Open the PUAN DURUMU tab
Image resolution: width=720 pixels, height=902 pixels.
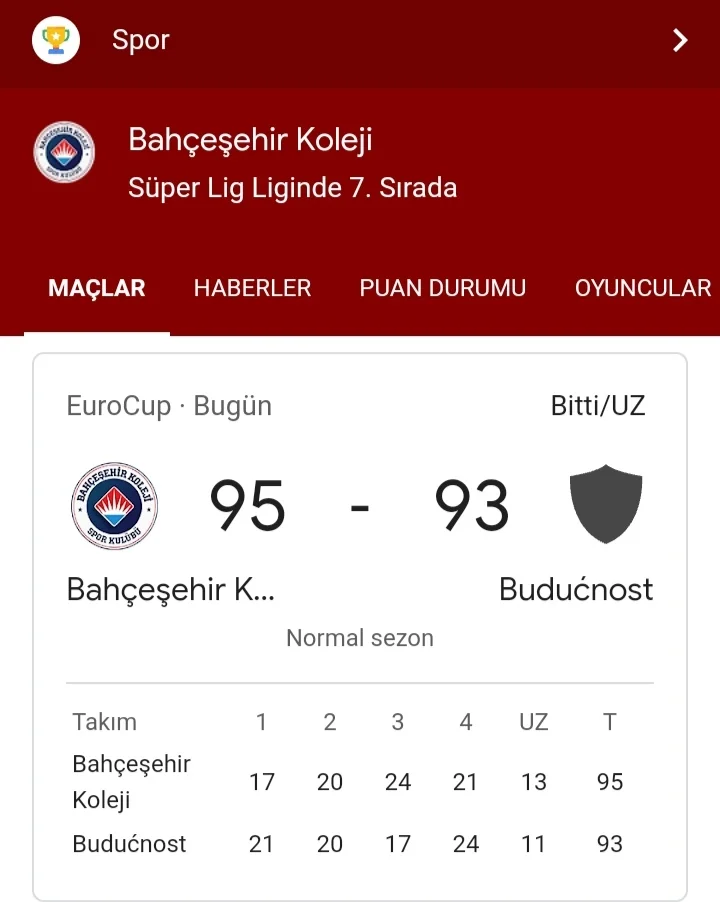click(x=442, y=288)
